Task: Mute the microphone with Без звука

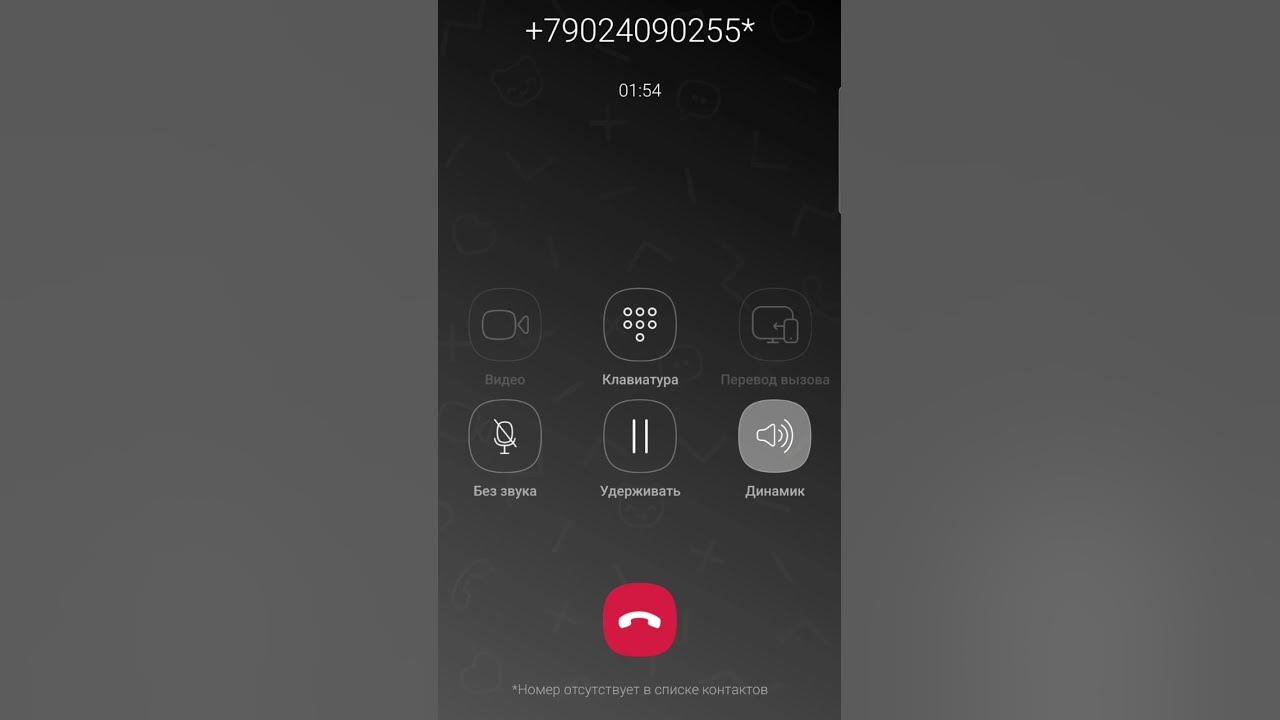Action: pos(505,436)
